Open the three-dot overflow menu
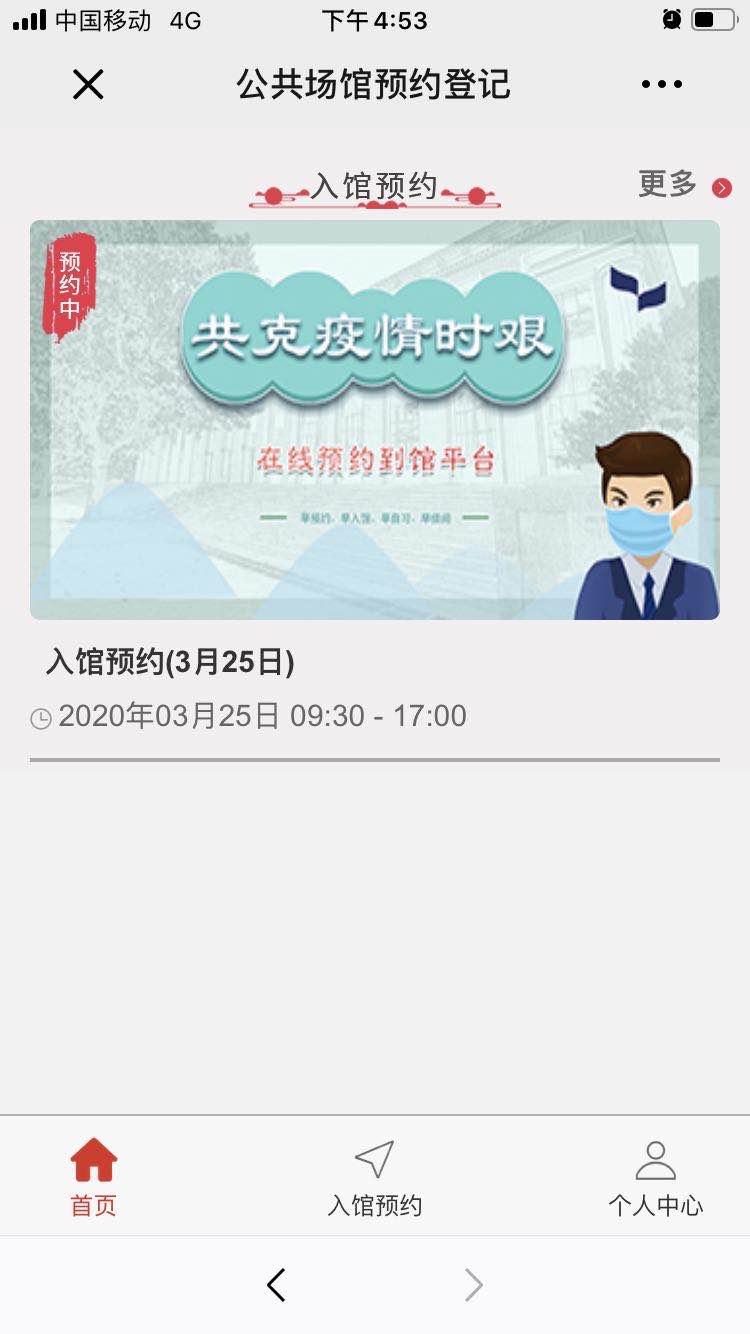The width and height of the screenshot is (750, 1334). point(662,85)
